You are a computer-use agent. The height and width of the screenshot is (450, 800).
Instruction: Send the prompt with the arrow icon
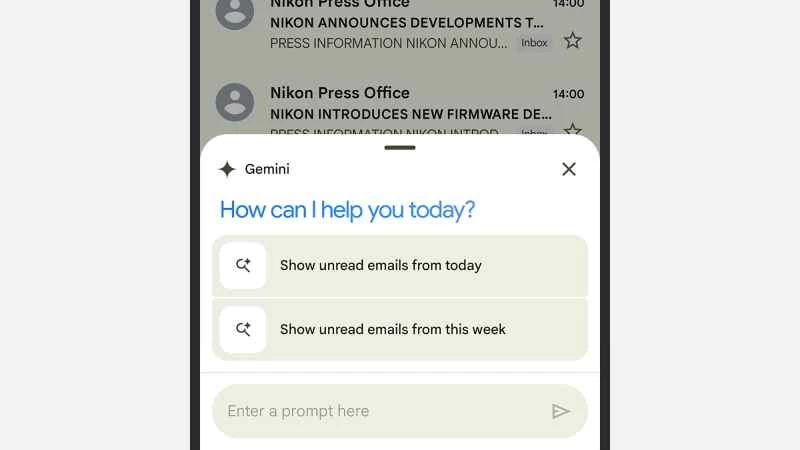coord(561,411)
